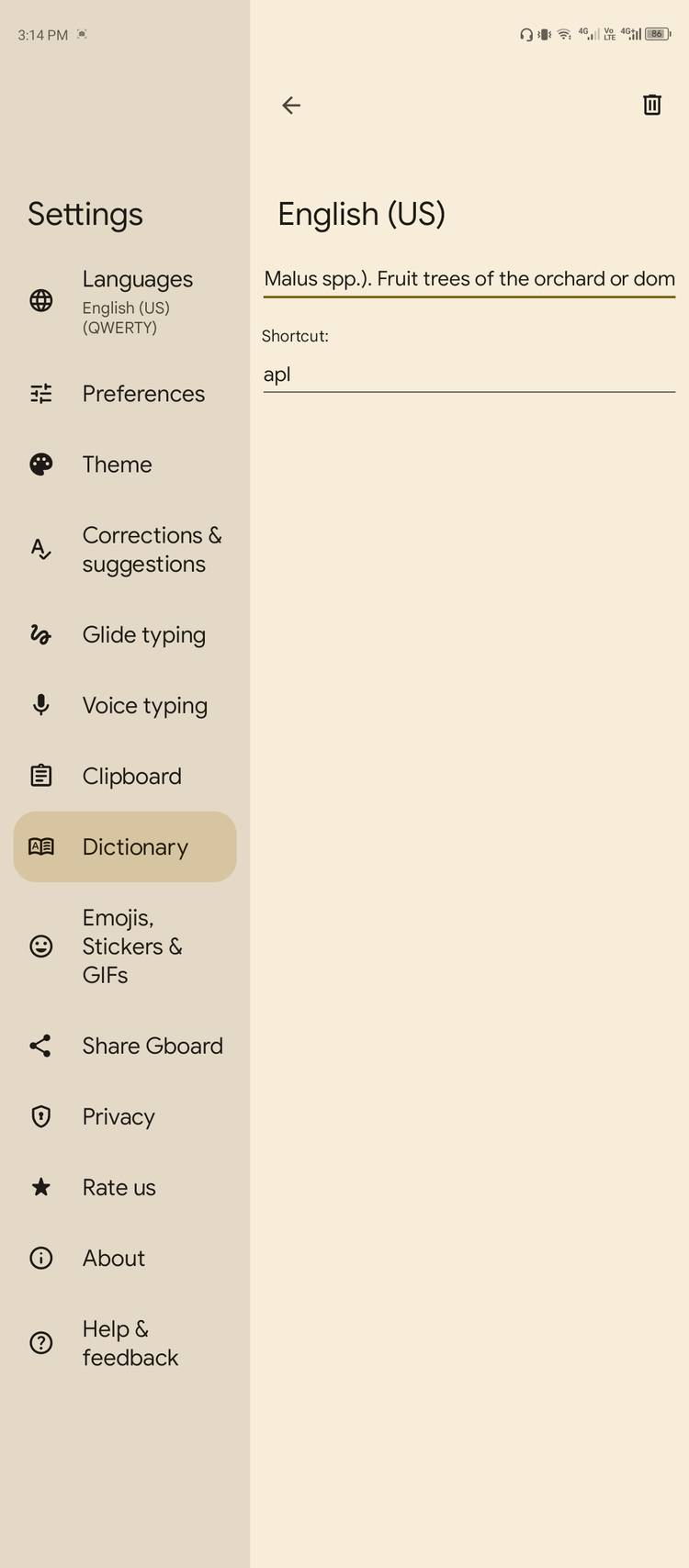
Task: Edit the word field starting with Malus spp.
Action: 469,278
